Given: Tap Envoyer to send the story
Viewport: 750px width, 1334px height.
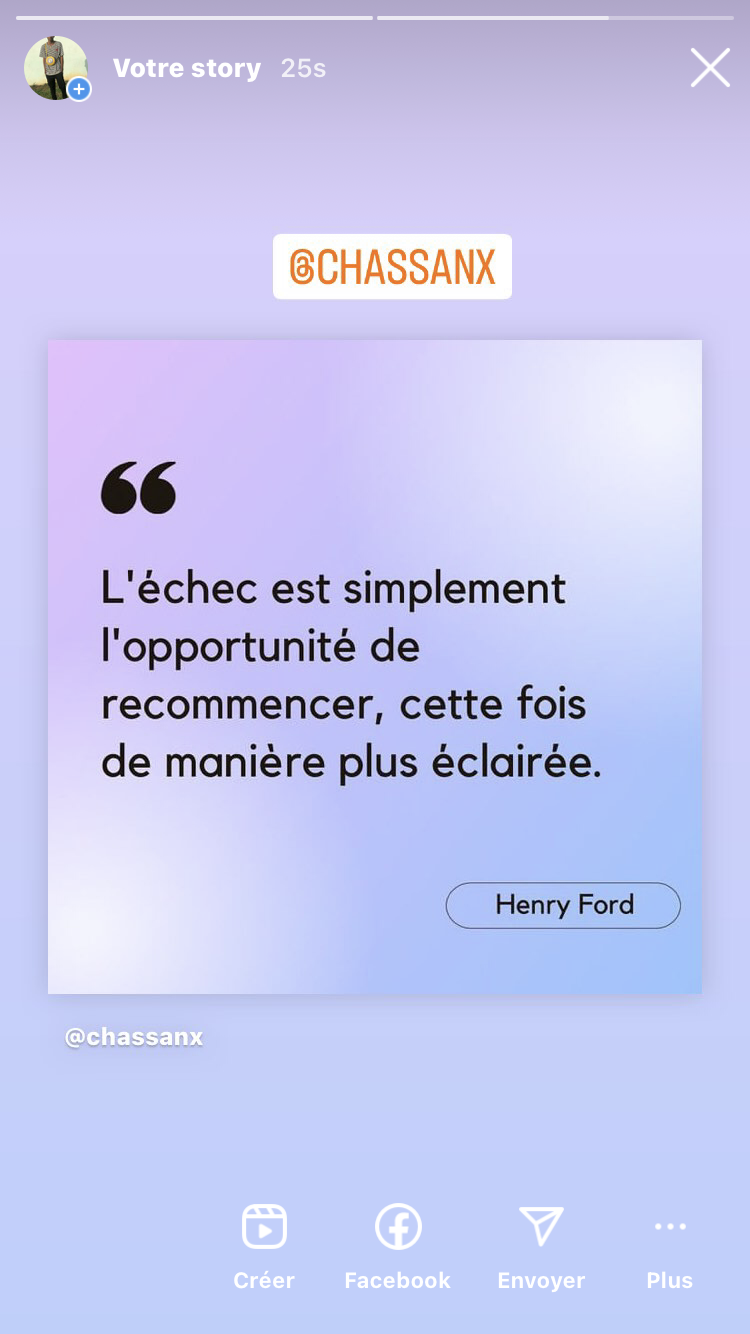Looking at the screenshot, I should [x=541, y=1246].
